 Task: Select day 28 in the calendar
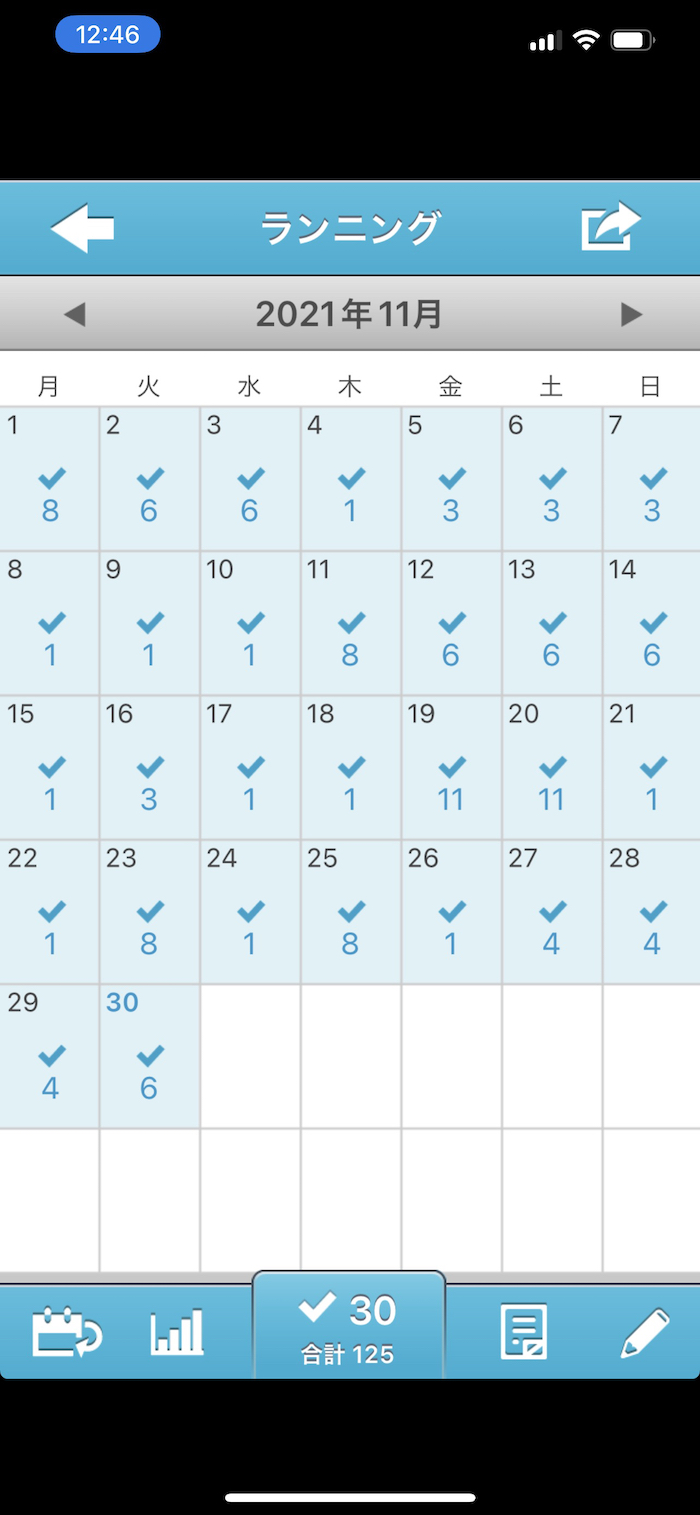click(652, 912)
